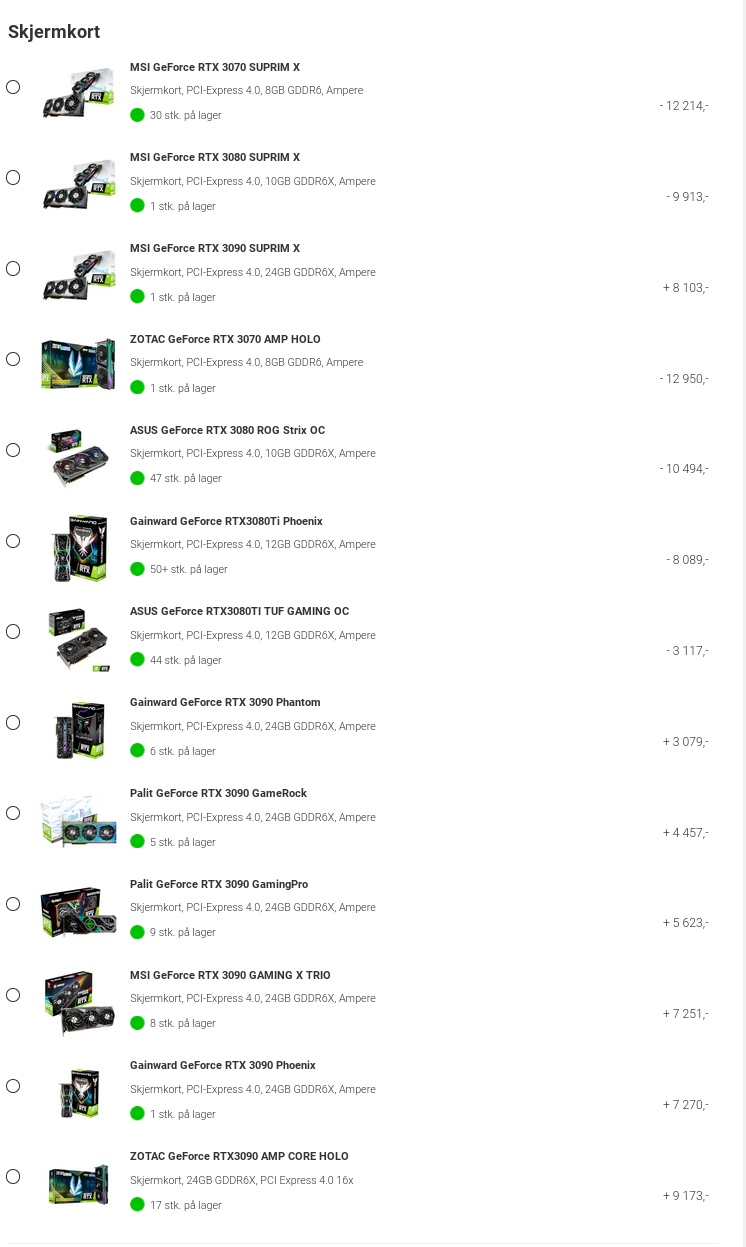The image size is (746, 1247).
Task: Choose the MSI GeForce RTX 3080 SUPRIM X
Action: coord(13,178)
